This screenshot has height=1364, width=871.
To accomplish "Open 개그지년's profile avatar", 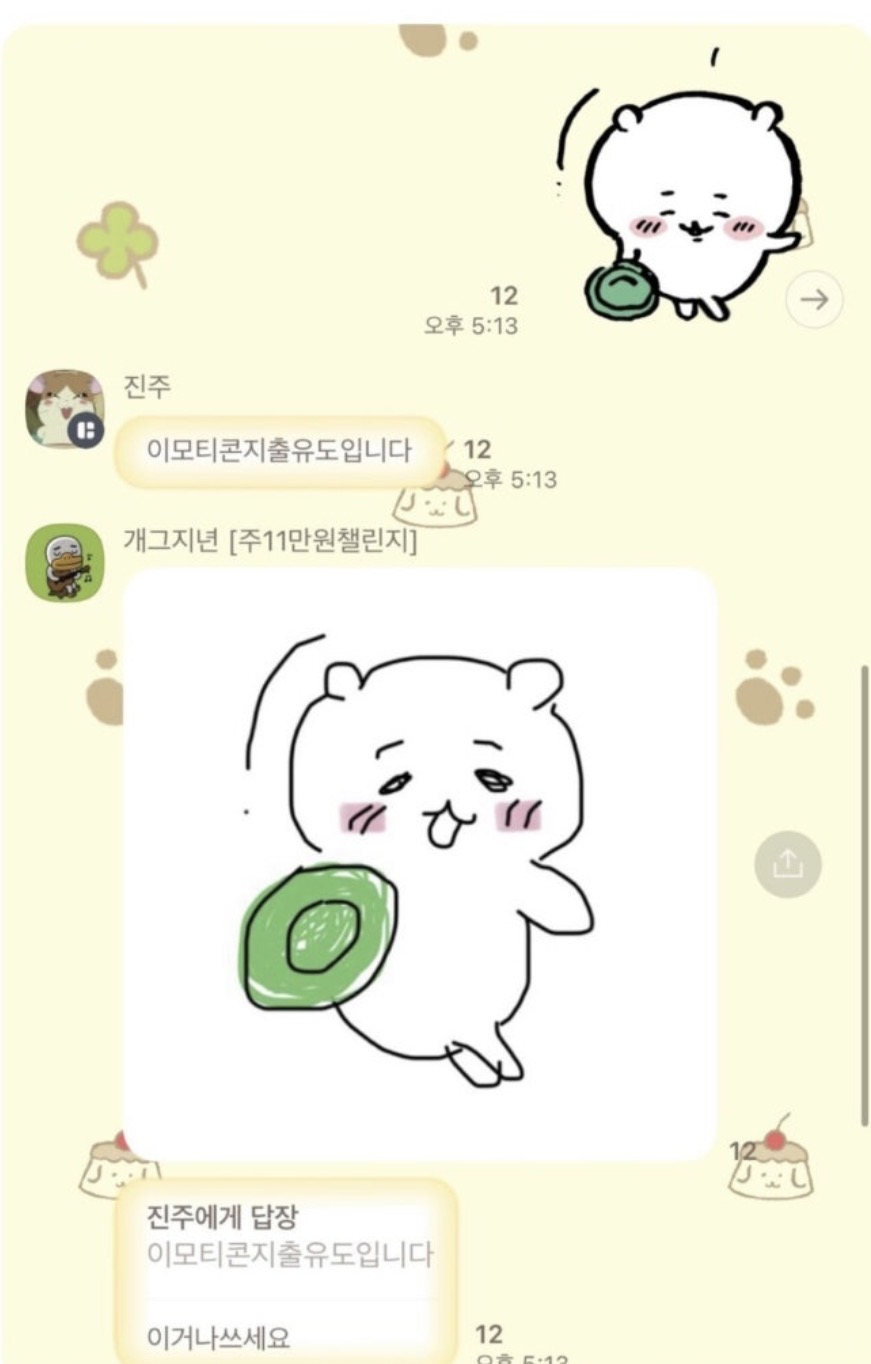I will [x=64, y=563].
